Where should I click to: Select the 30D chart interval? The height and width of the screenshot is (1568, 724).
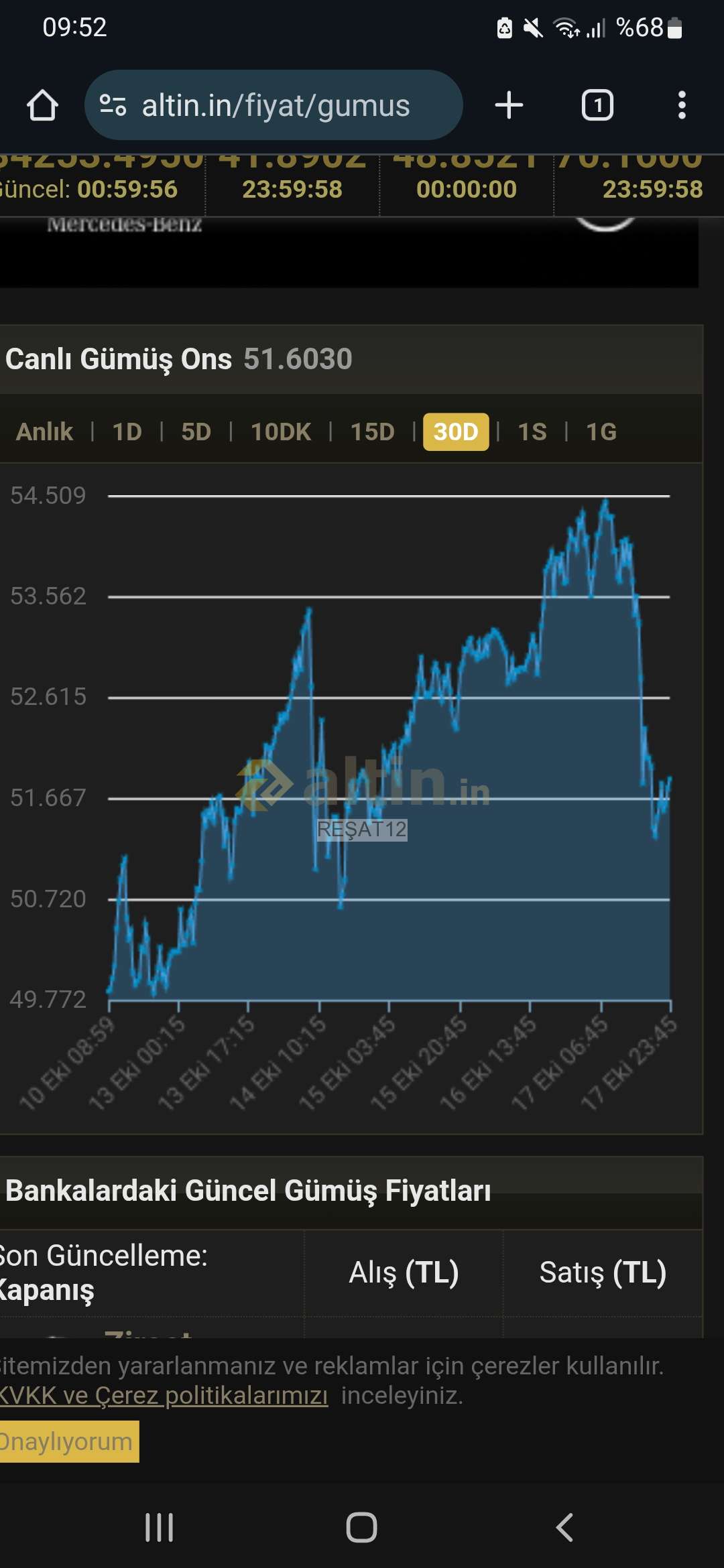(456, 432)
